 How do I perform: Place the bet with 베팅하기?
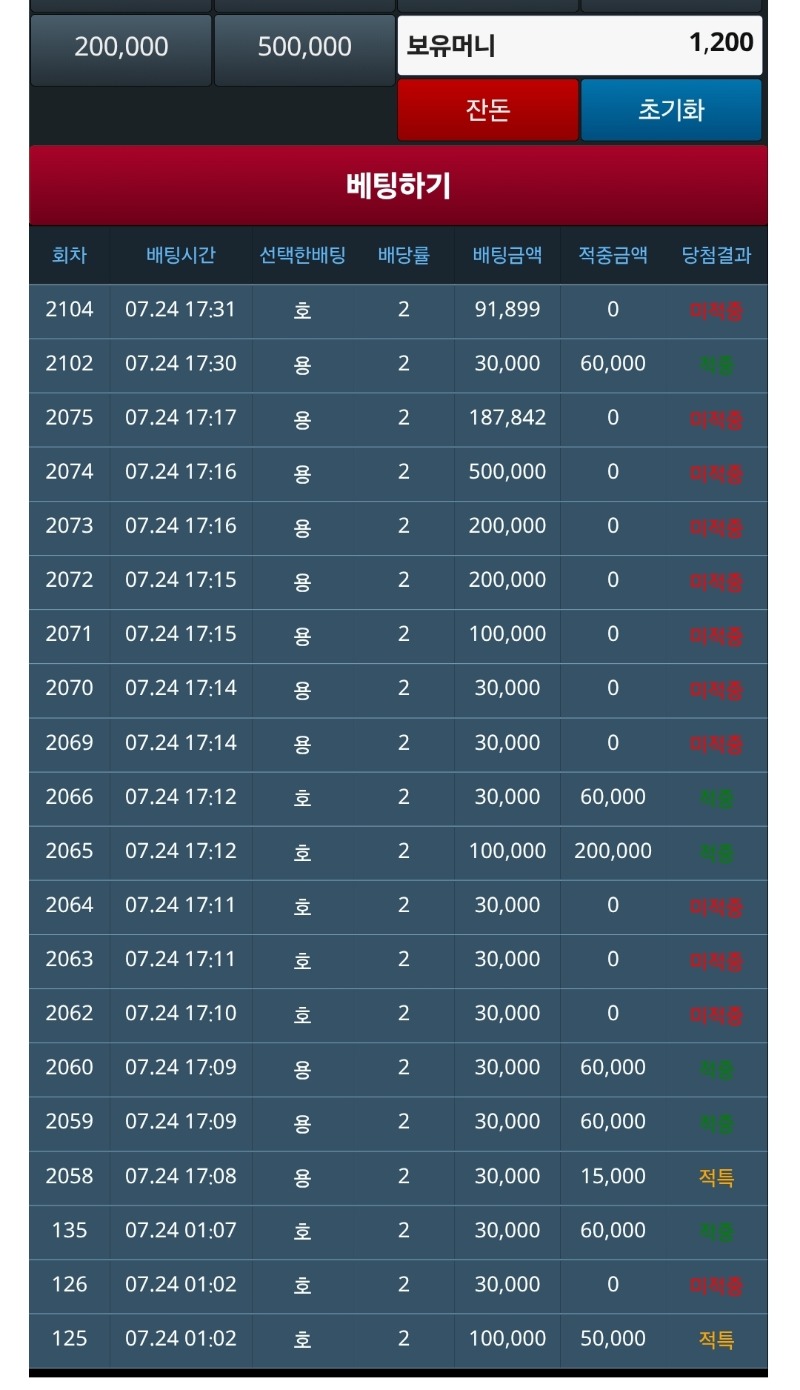coord(398,185)
